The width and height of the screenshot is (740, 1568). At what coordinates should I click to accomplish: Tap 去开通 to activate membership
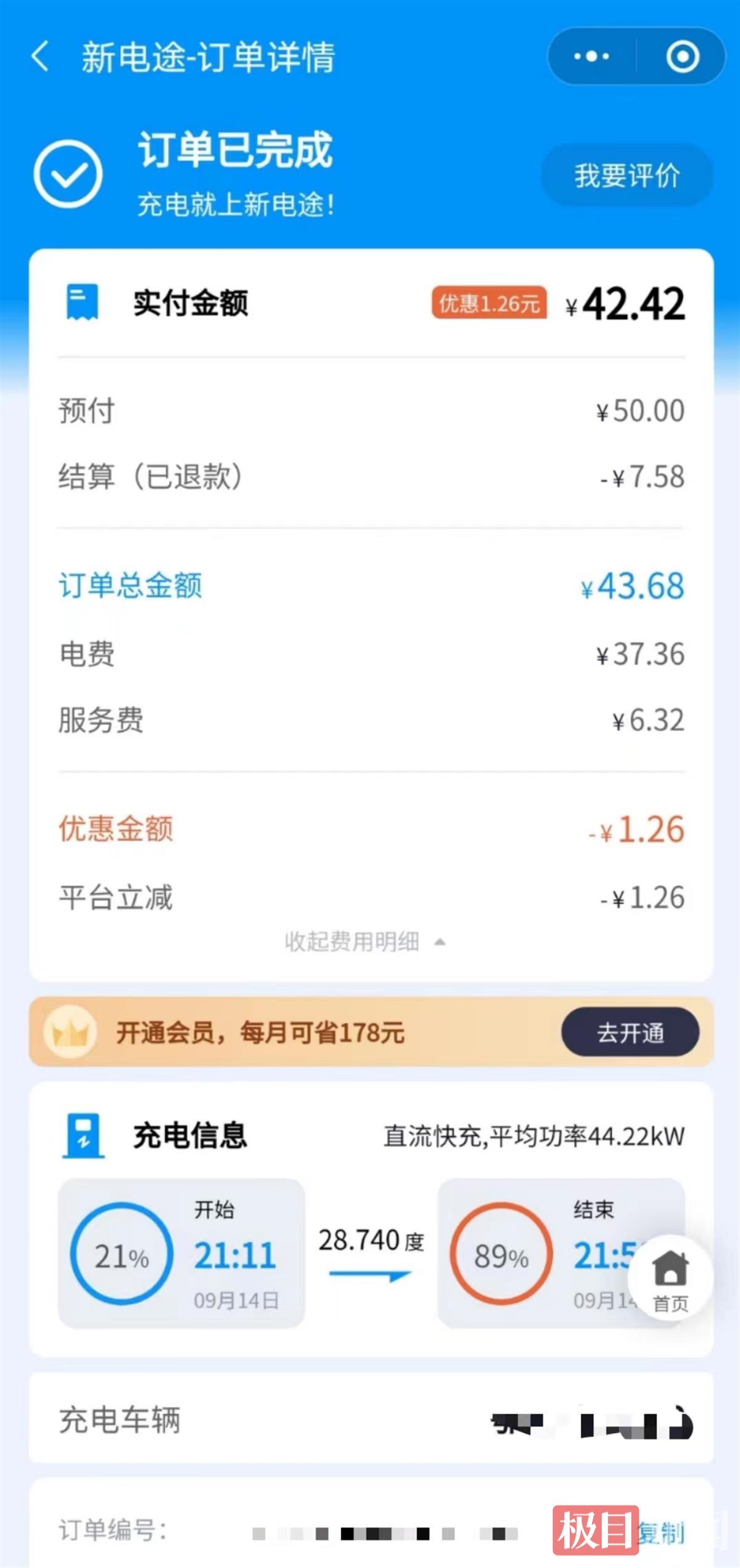coord(630,1032)
